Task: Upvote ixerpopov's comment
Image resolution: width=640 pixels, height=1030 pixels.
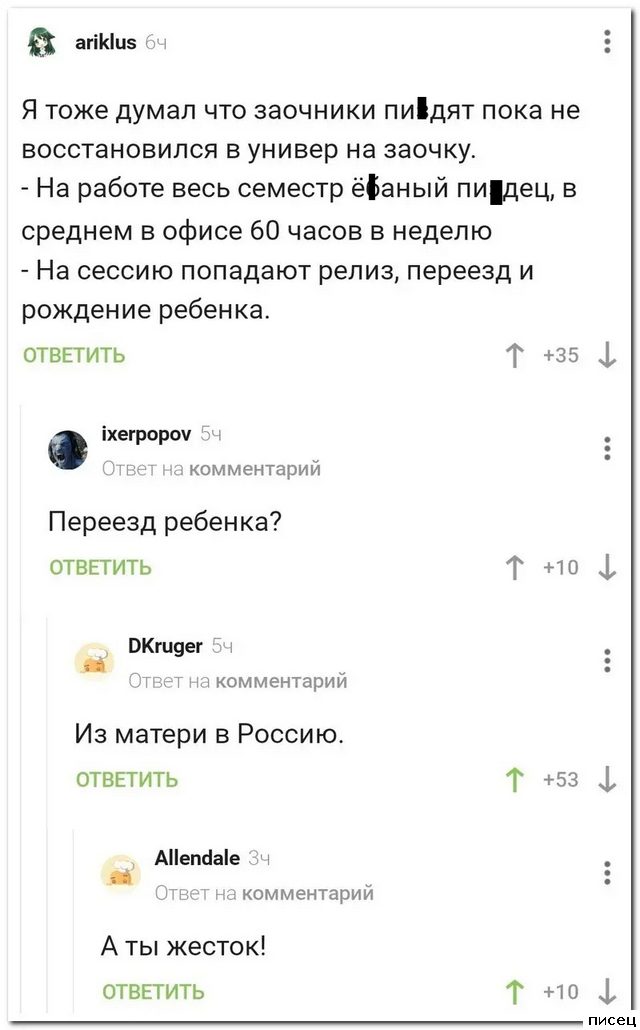Action: coord(515,568)
